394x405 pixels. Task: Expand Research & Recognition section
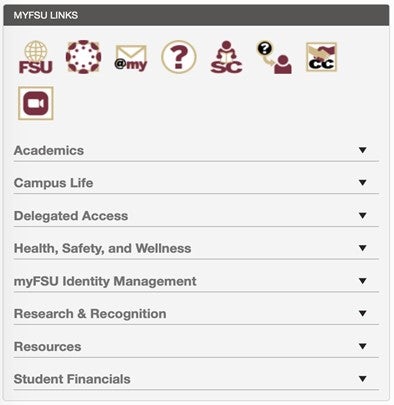coord(196,314)
